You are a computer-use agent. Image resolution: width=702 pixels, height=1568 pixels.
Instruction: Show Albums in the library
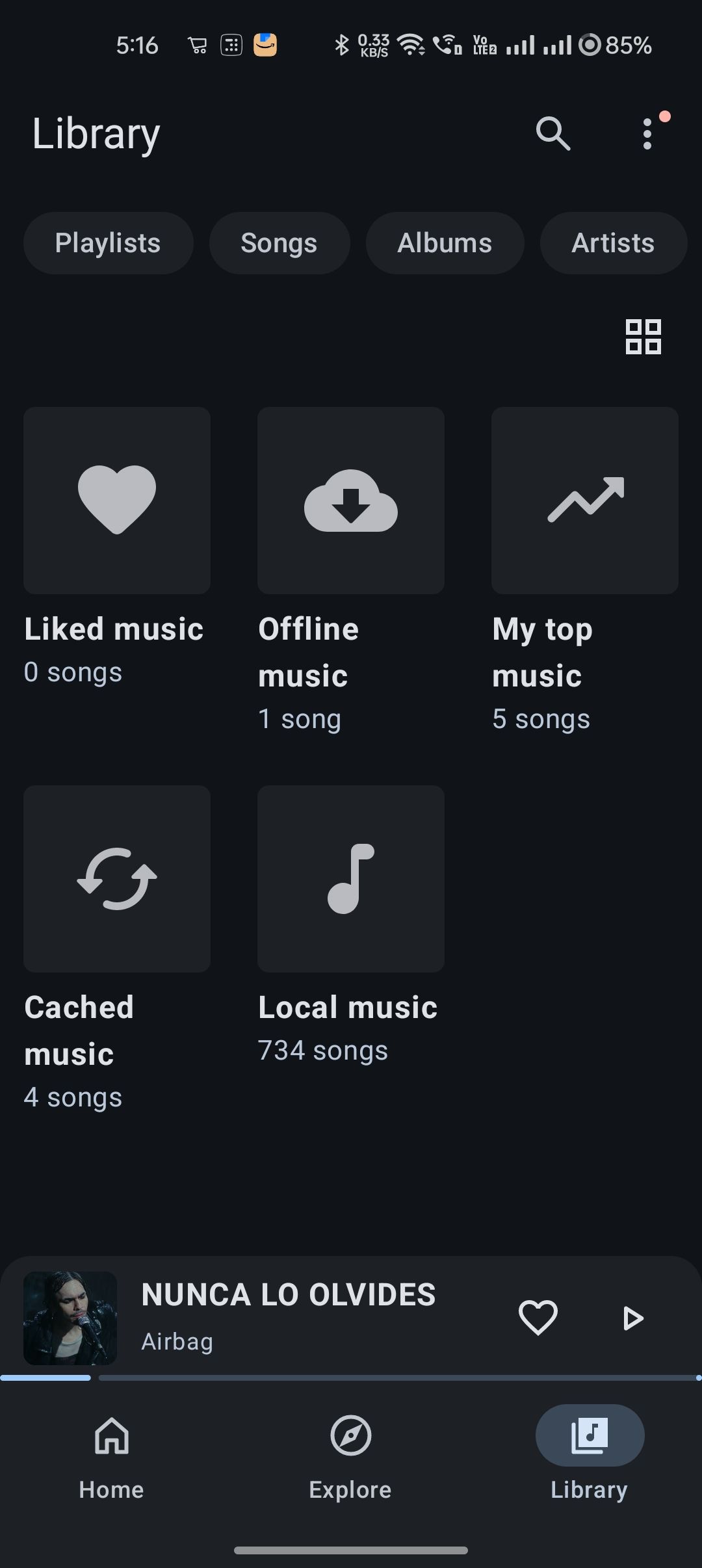[x=445, y=243]
